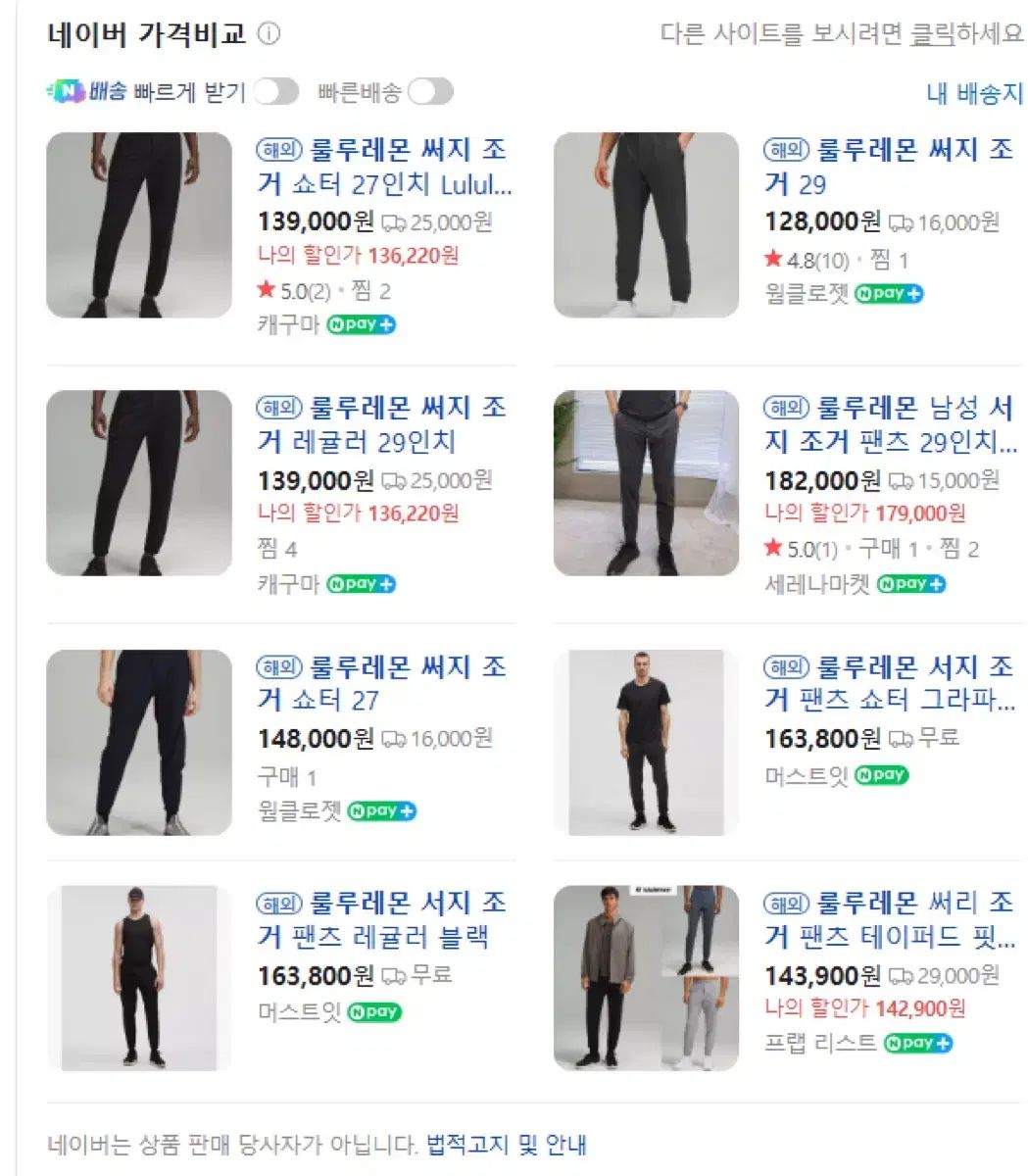Open 룰루레몬 써리 조거 팬츠 테이퍼드 핏 listing
The width and height of the screenshot is (1028, 1176).
coord(890,919)
